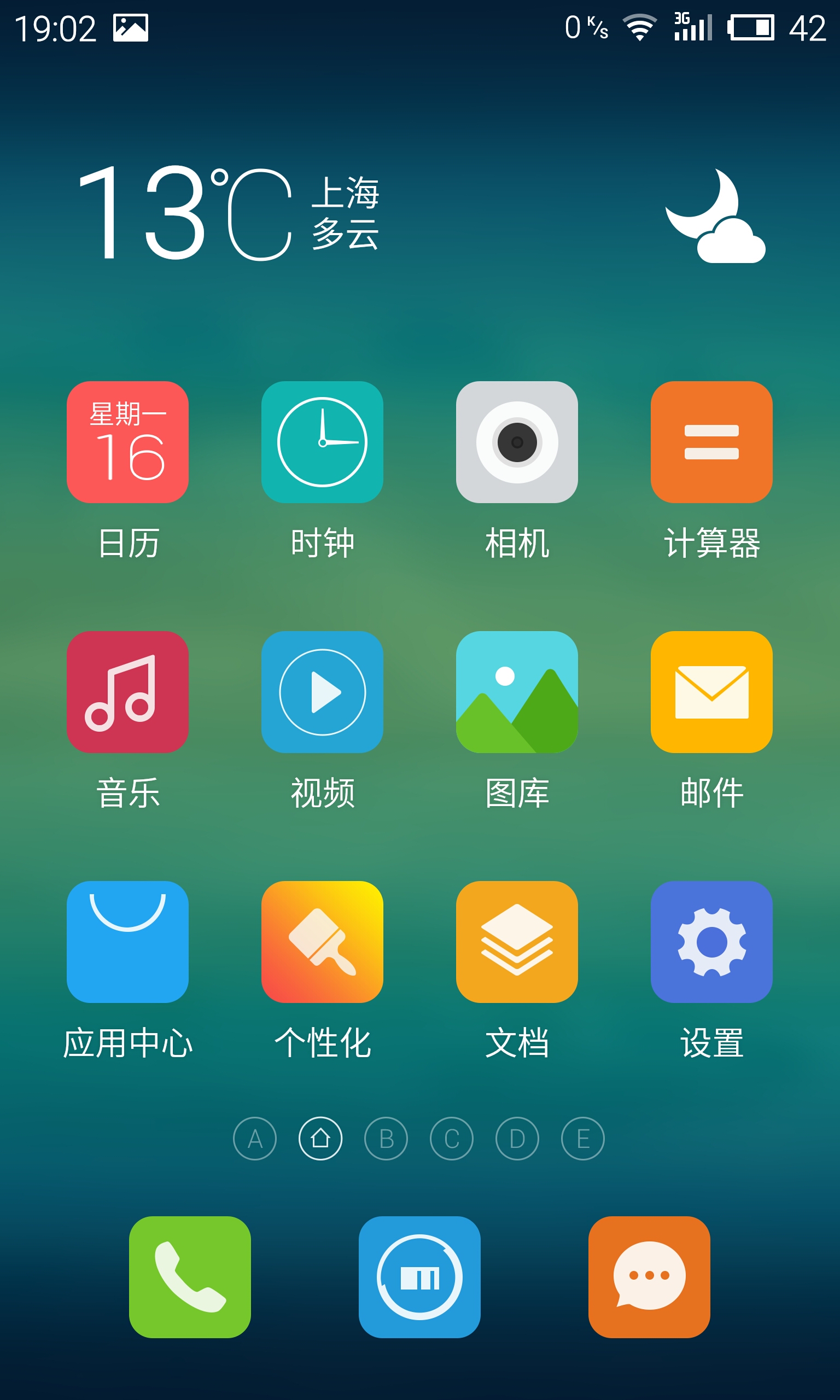Switch to page D indicator
This screenshot has width=840, height=1400.
(x=517, y=1139)
